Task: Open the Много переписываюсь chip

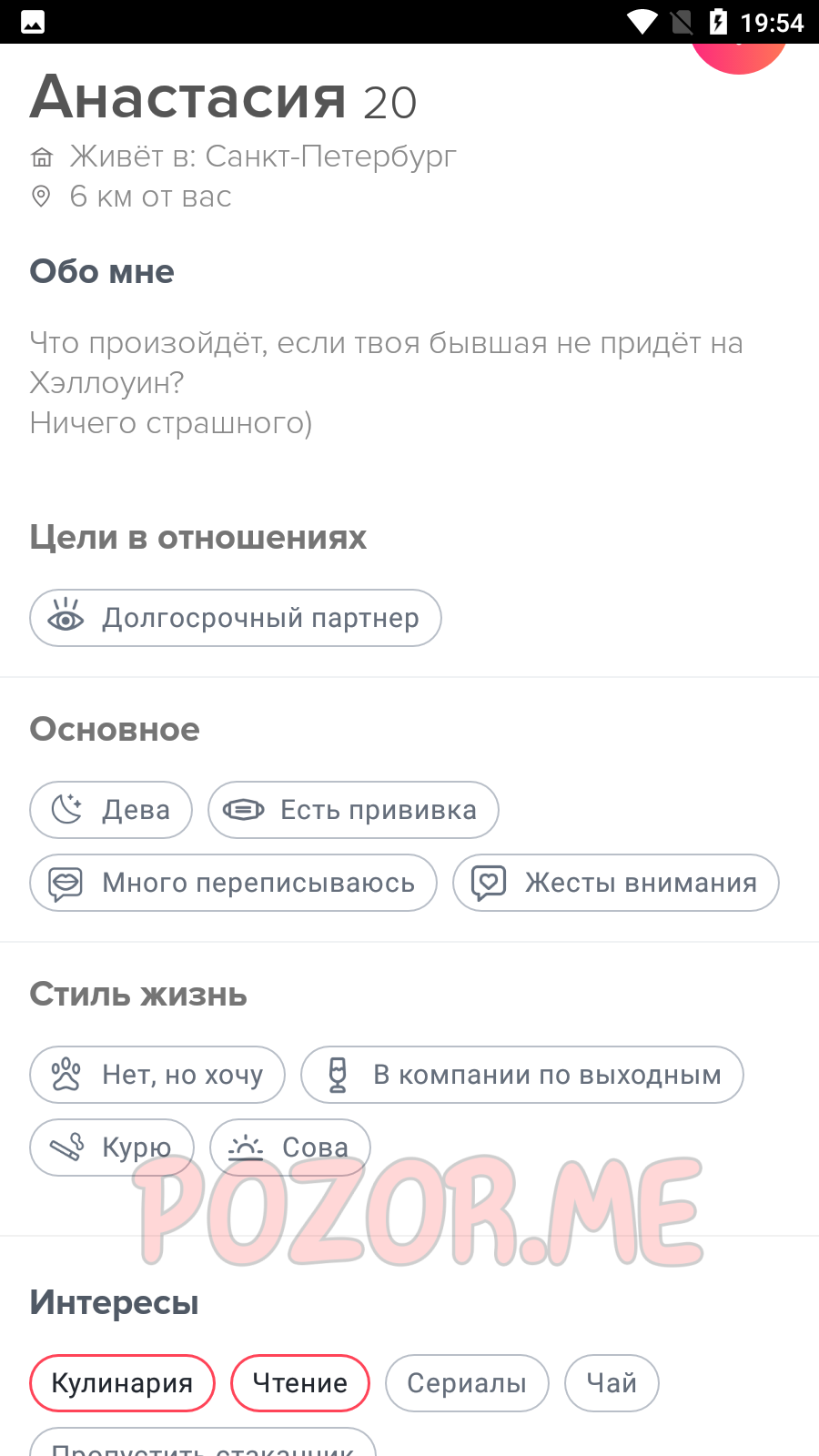Action: point(234,883)
